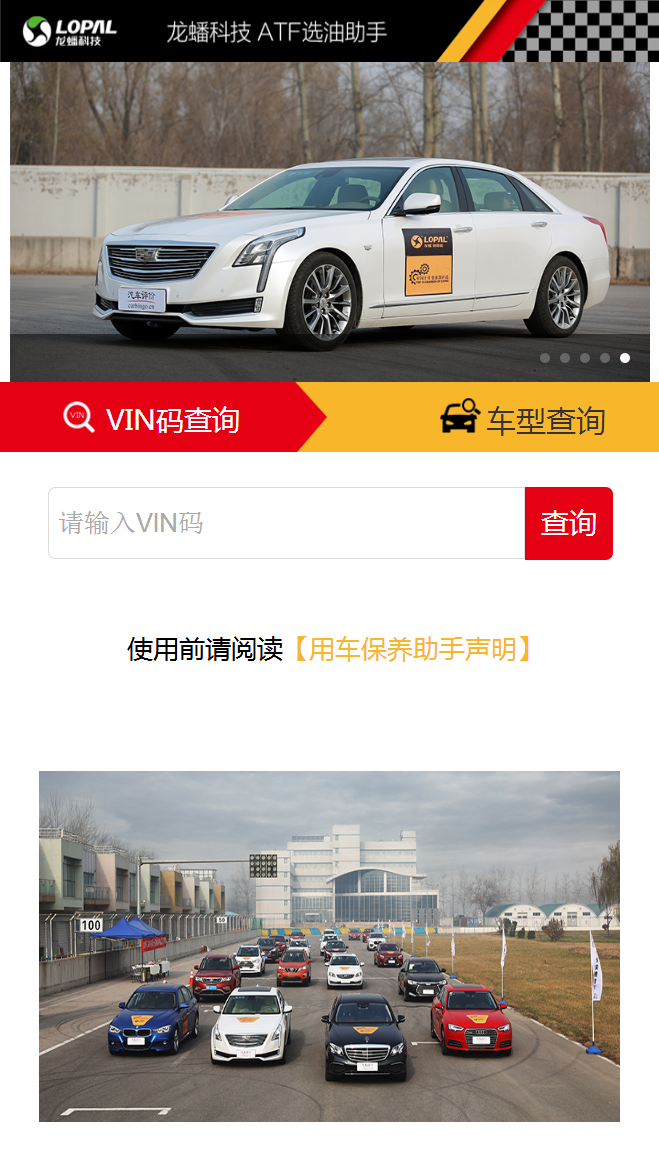Select the first carousel page dot
659x1154 pixels.
pos(545,358)
